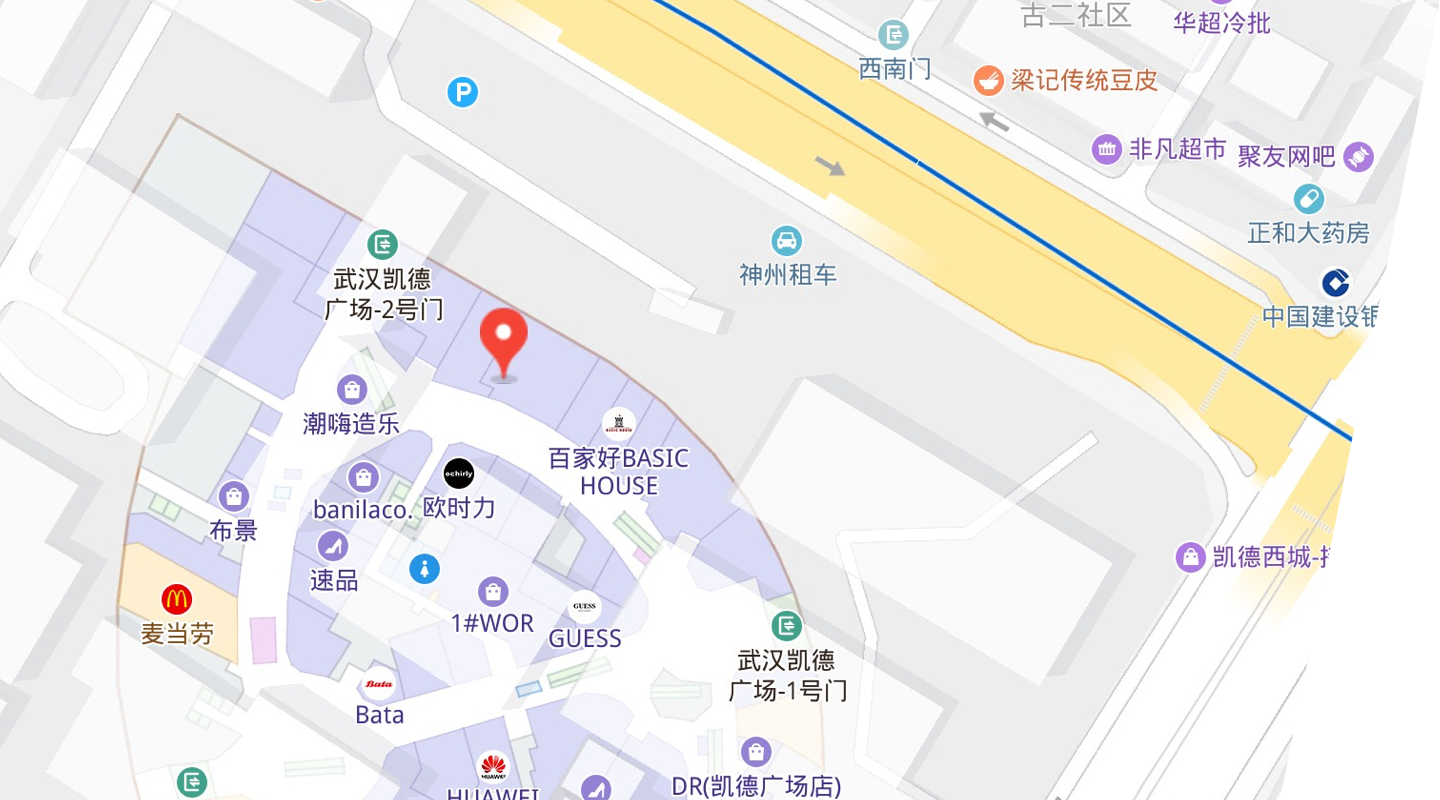Tap the banilaco. shop marker
The height and width of the screenshot is (800, 1440).
pyautogui.click(x=362, y=477)
